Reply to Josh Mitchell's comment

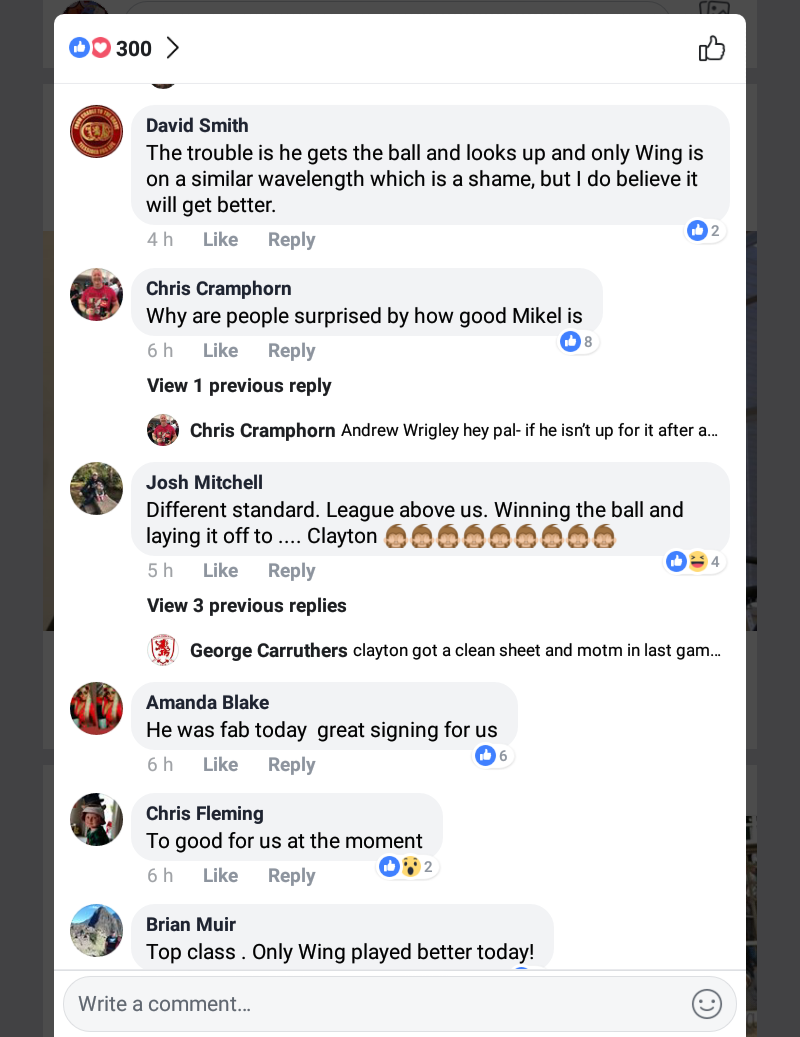(291, 571)
